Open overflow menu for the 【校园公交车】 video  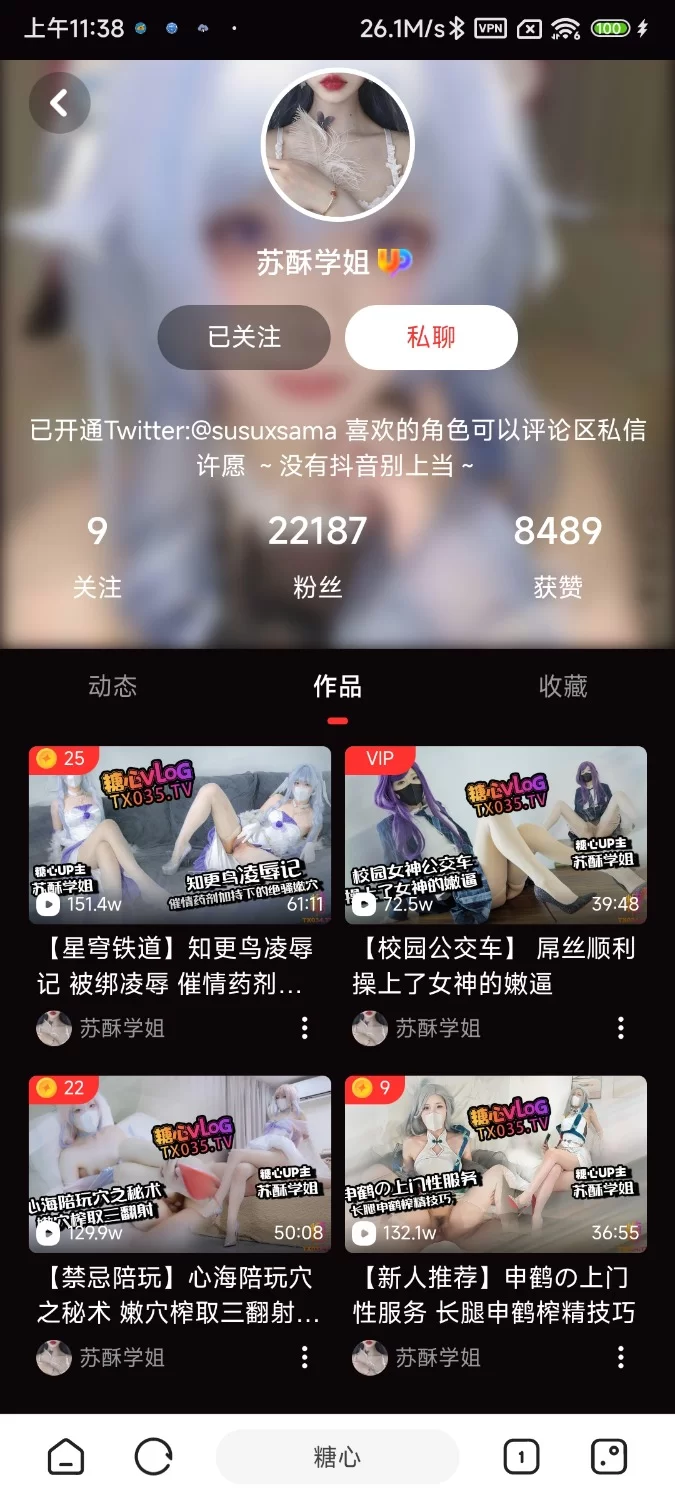point(621,1028)
